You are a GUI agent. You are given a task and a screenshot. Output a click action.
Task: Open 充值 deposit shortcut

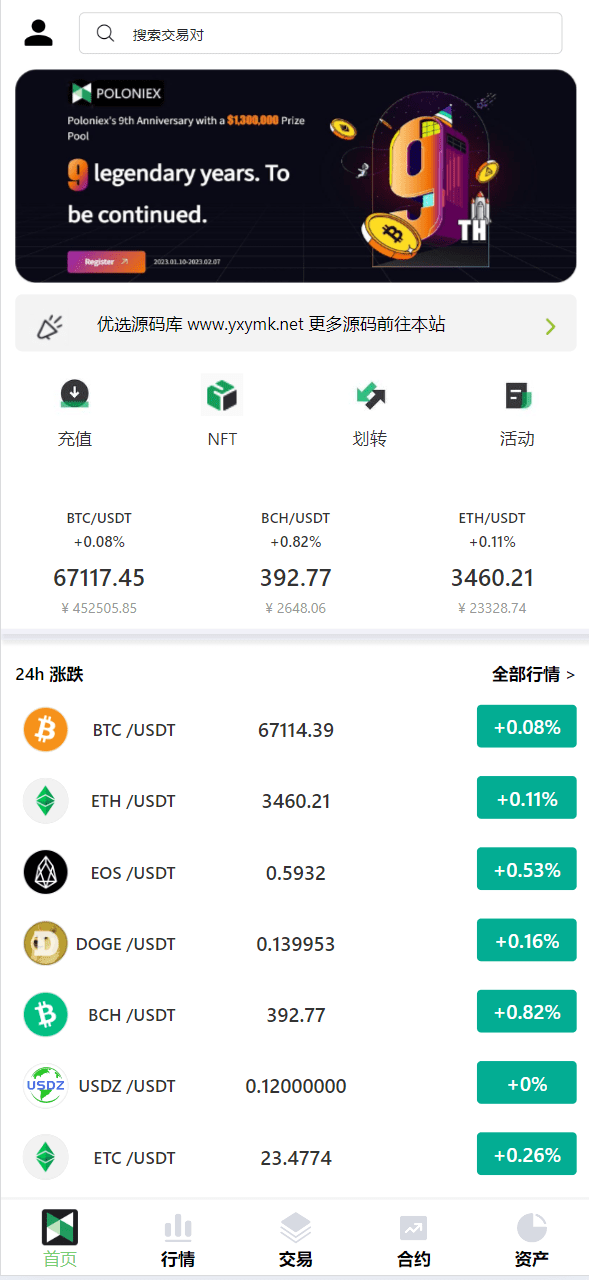[74, 414]
